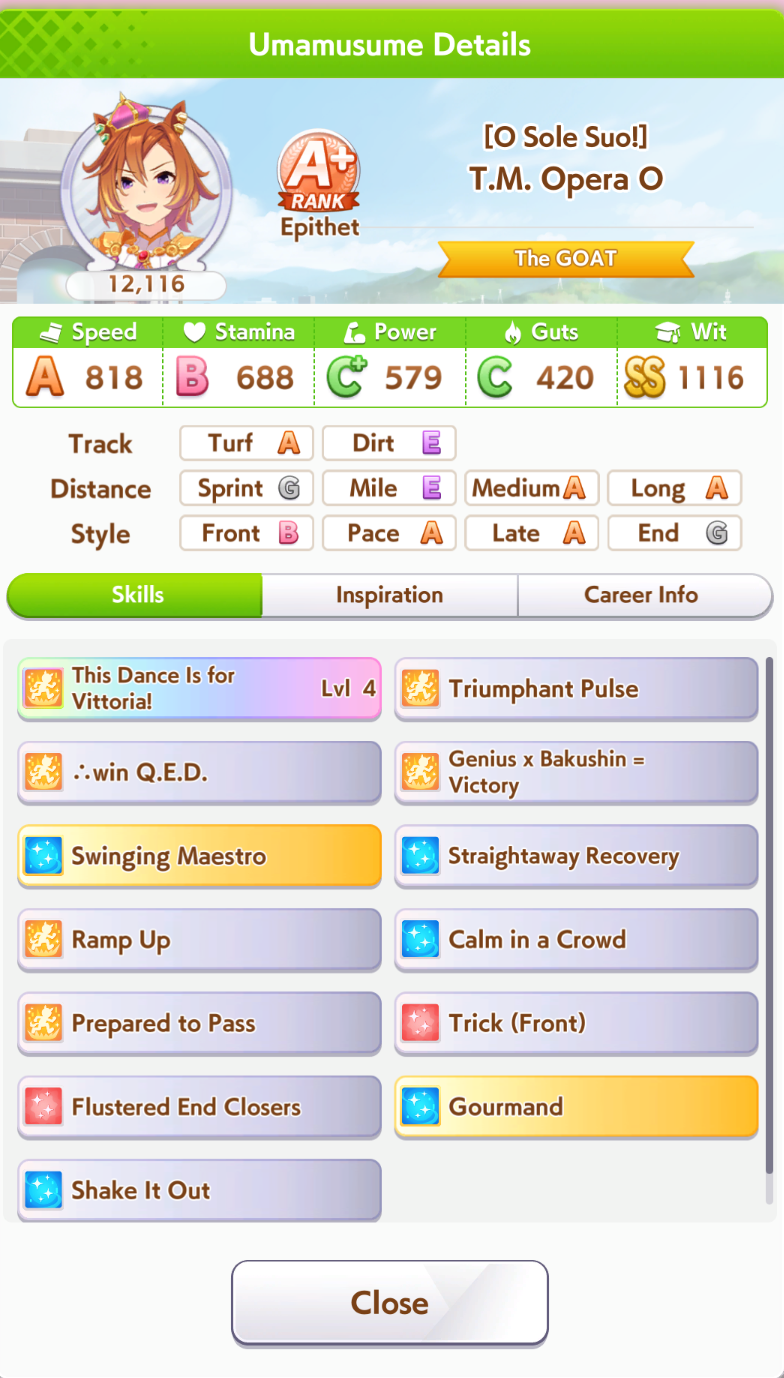Open Swinging Maestro skill info
The image size is (784, 1378).
199,856
